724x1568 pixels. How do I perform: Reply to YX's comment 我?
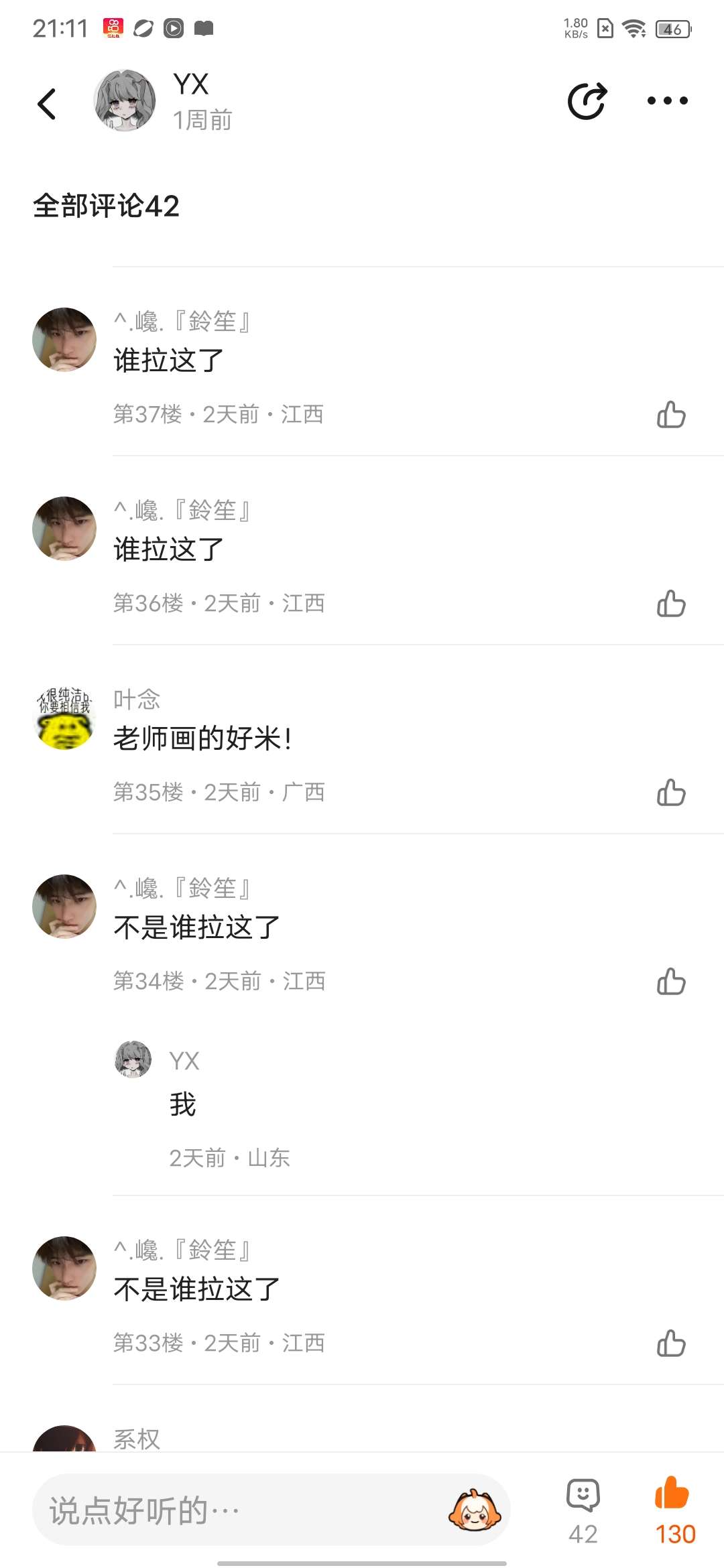183,1104
